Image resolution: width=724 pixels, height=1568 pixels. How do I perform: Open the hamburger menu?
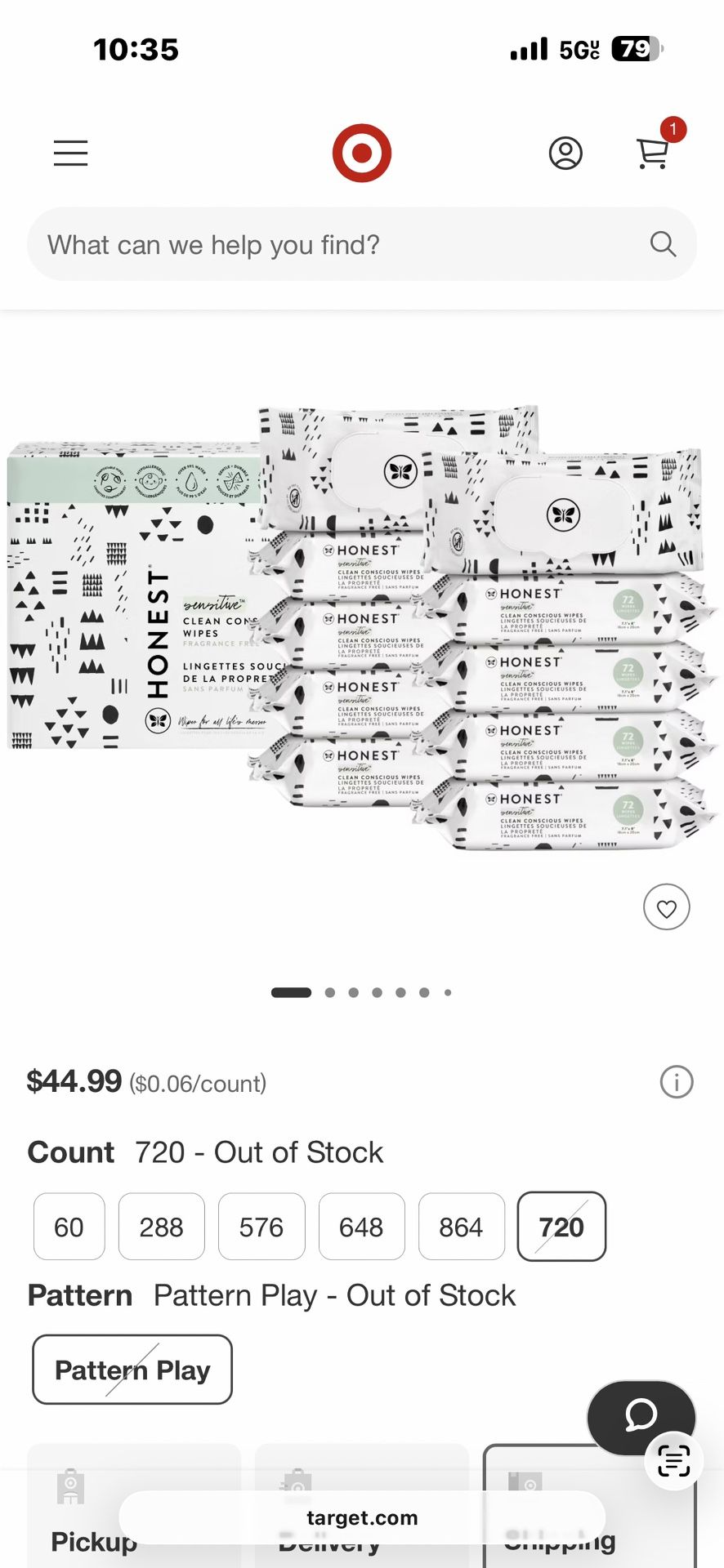tap(71, 153)
